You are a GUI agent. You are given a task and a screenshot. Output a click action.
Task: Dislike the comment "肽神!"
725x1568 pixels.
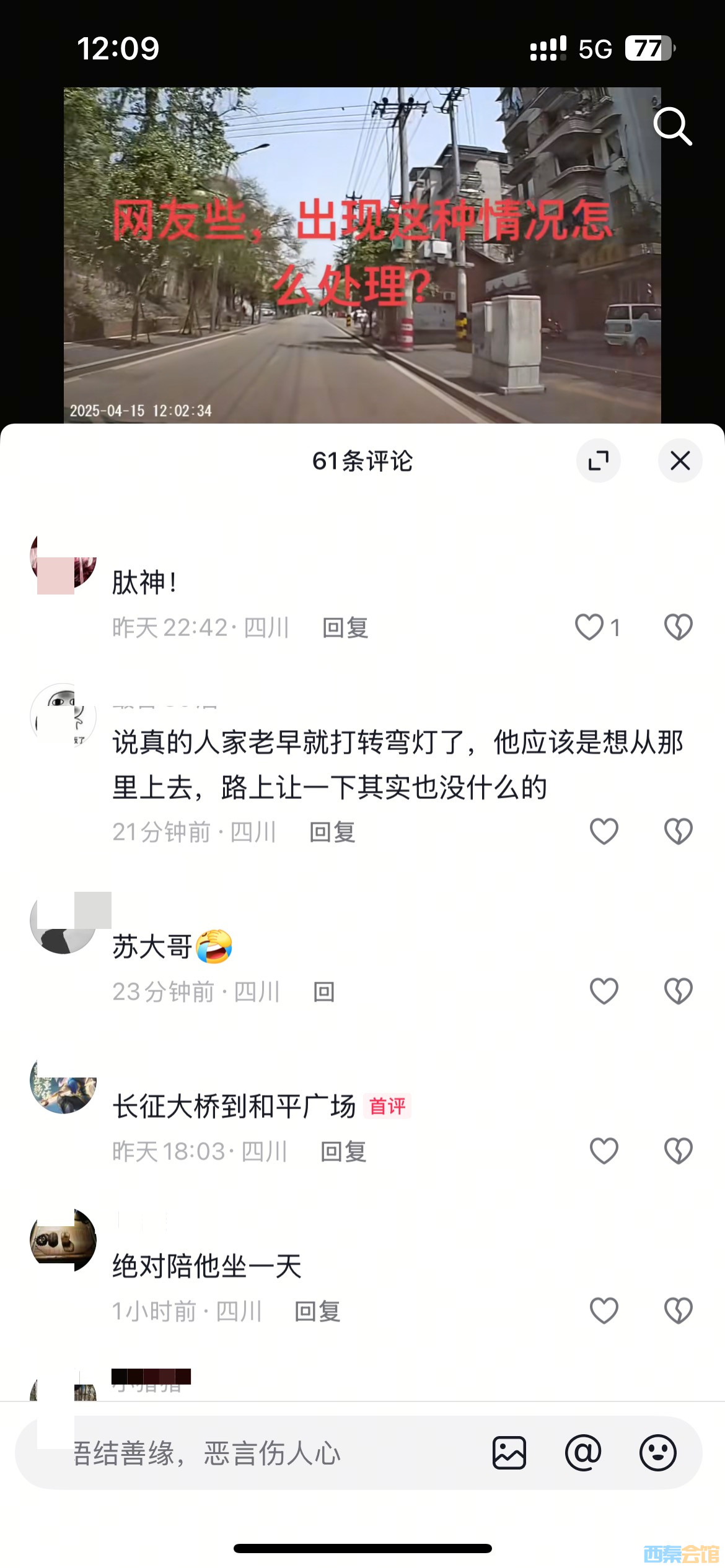tap(678, 627)
